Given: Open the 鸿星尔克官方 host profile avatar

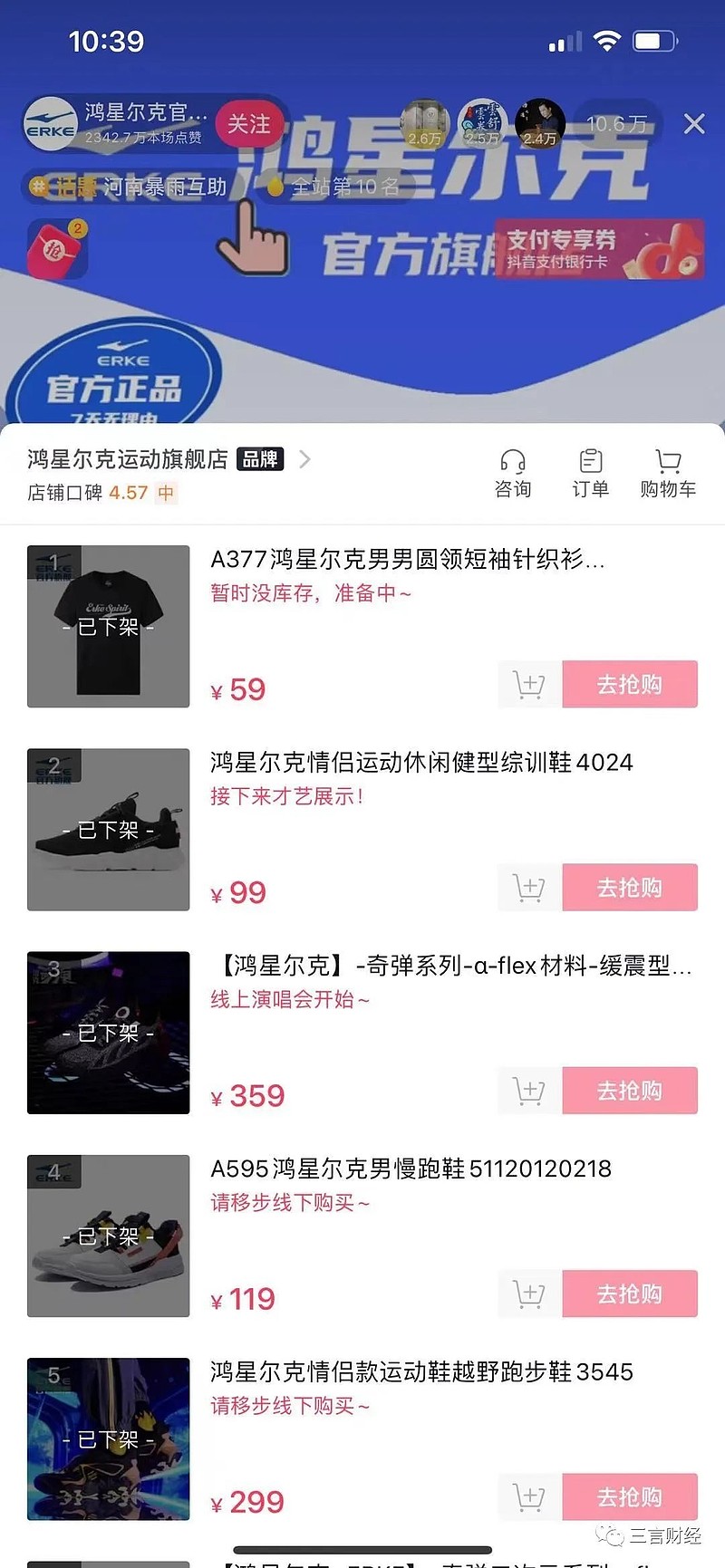Looking at the screenshot, I should pyautogui.click(x=50, y=124).
